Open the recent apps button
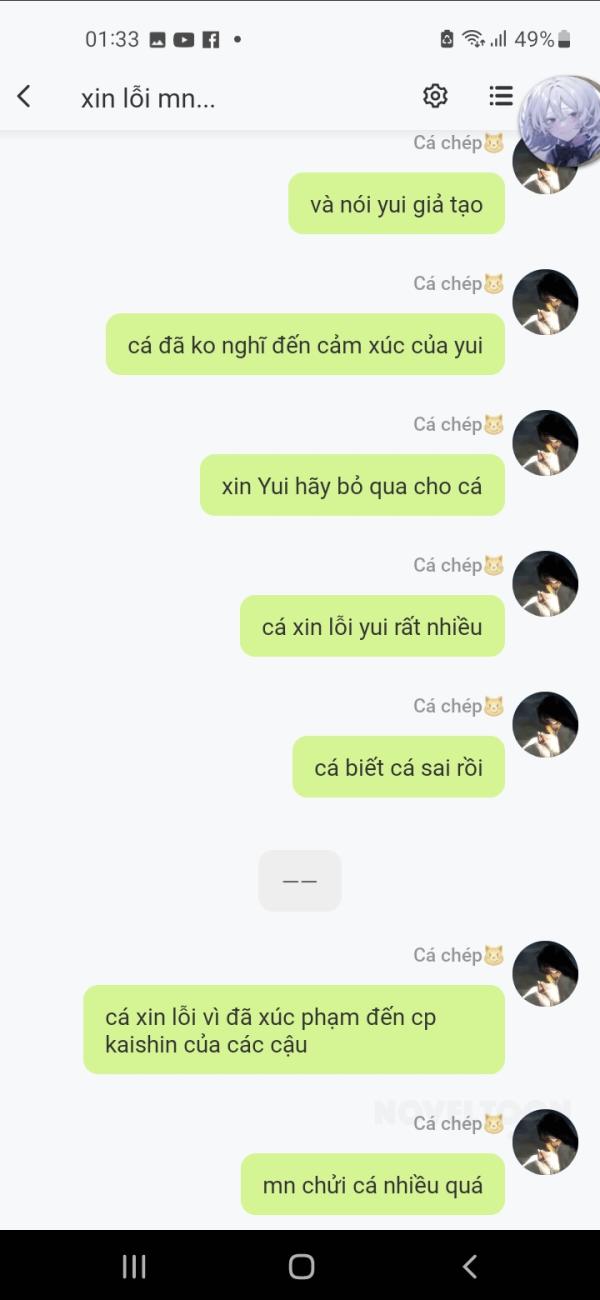This screenshot has height=1300, width=600. [134, 1266]
